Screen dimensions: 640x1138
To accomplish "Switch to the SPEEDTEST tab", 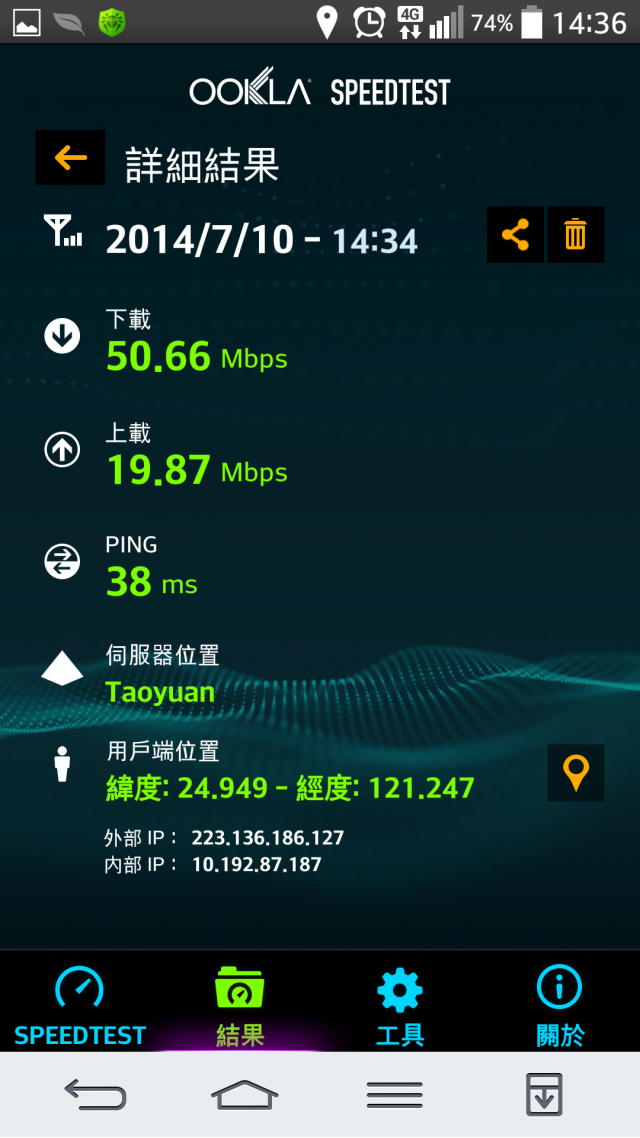I will (x=80, y=1003).
